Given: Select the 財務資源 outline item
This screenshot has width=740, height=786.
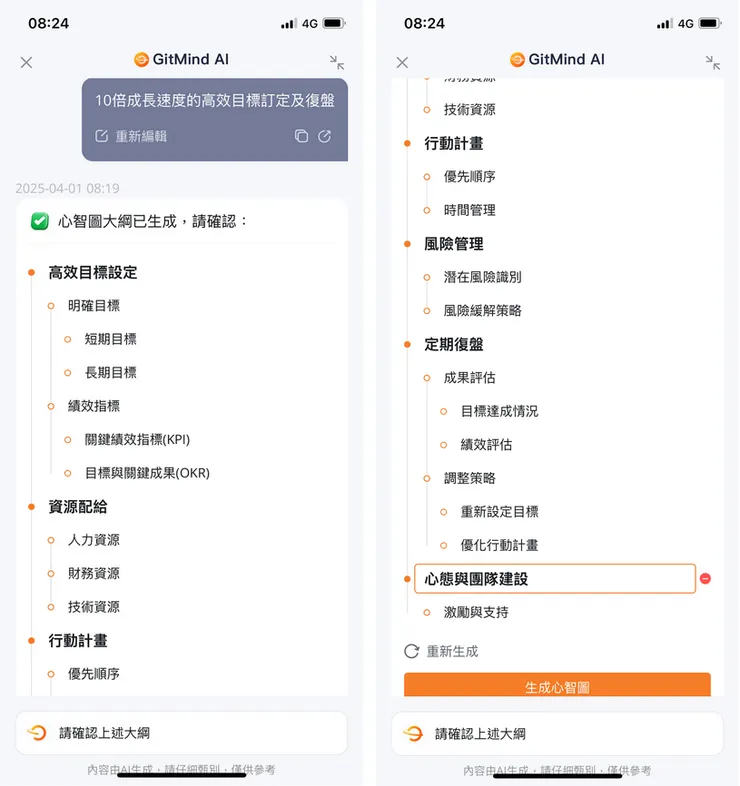Looking at the screenshot, I should [x=94, y=573].
